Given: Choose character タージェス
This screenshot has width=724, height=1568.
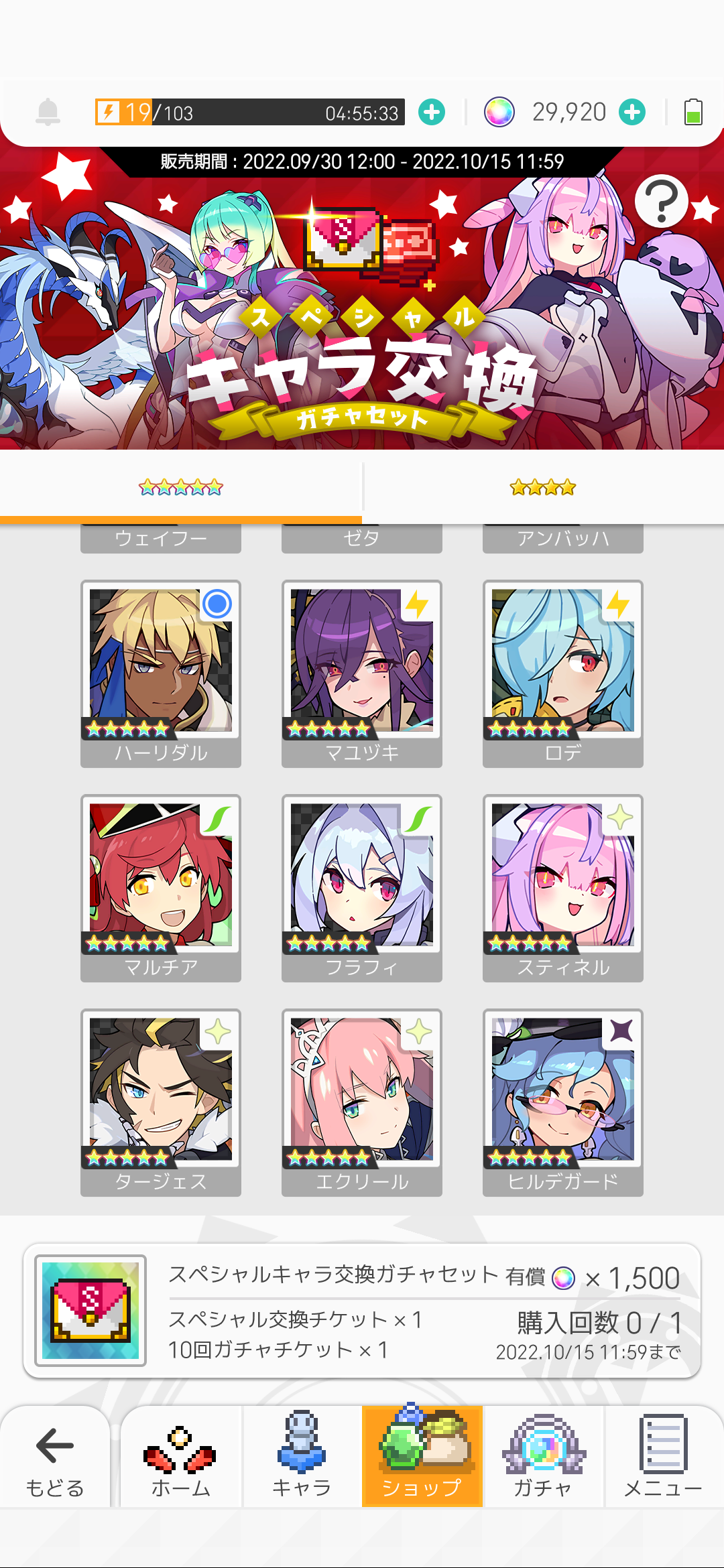Looking at the screenshot, I should click(x=161, y=1101).
